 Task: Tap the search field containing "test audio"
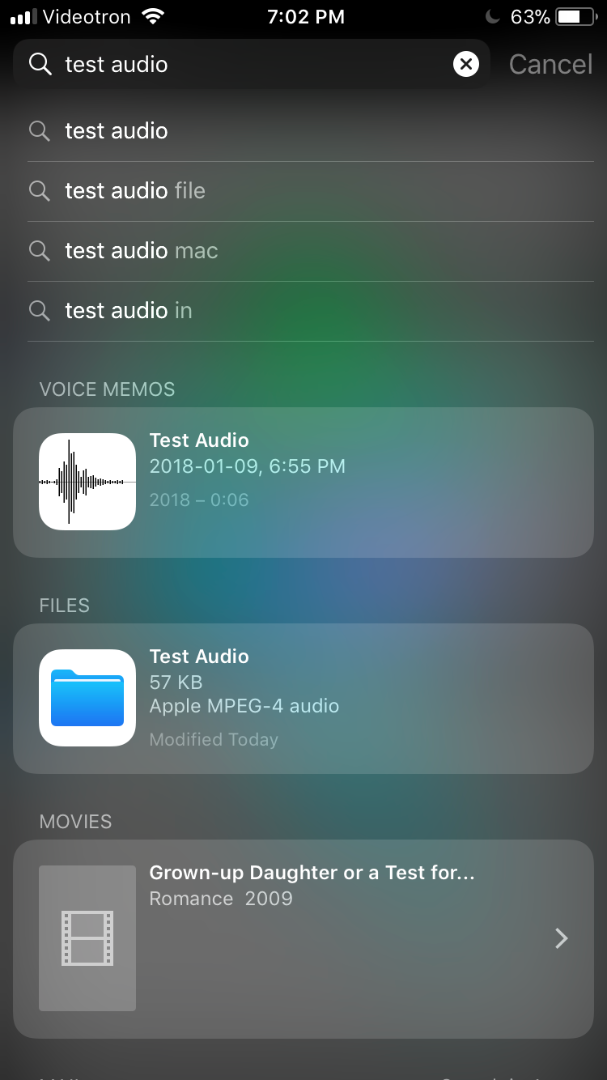point(250,65)
